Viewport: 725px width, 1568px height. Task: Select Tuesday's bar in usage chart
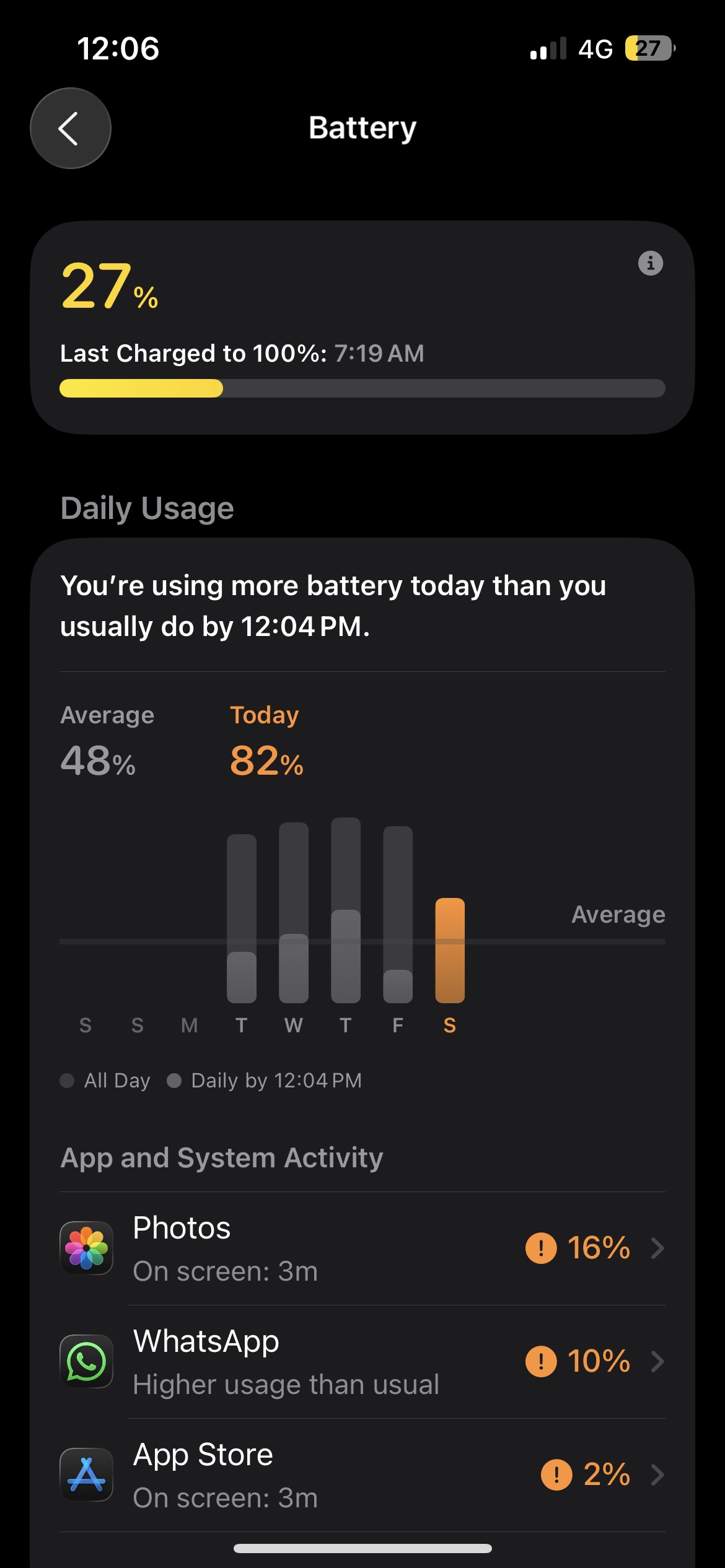(242, 918)
